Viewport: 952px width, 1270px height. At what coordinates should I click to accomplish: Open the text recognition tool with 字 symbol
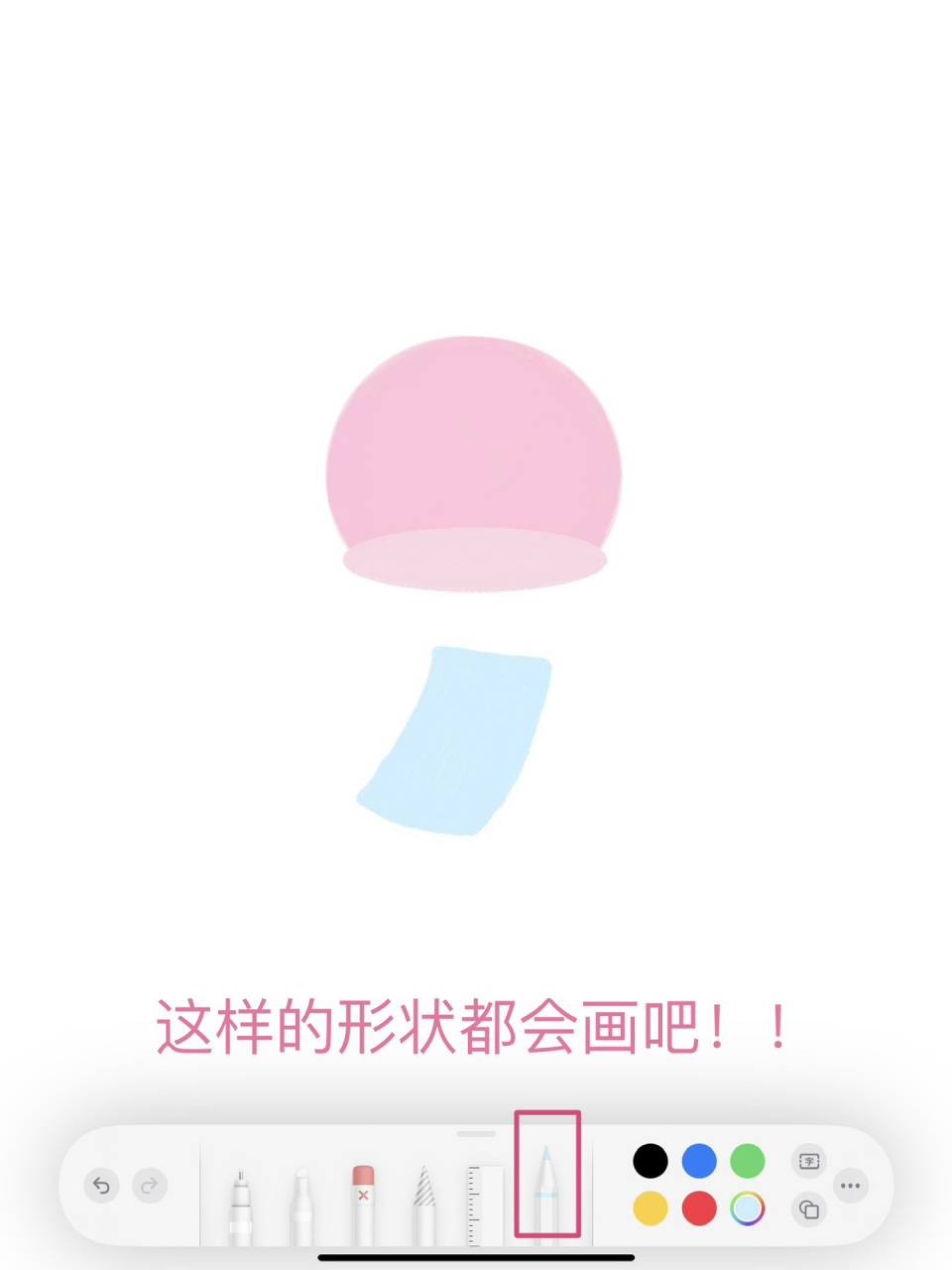[808, 1161]
